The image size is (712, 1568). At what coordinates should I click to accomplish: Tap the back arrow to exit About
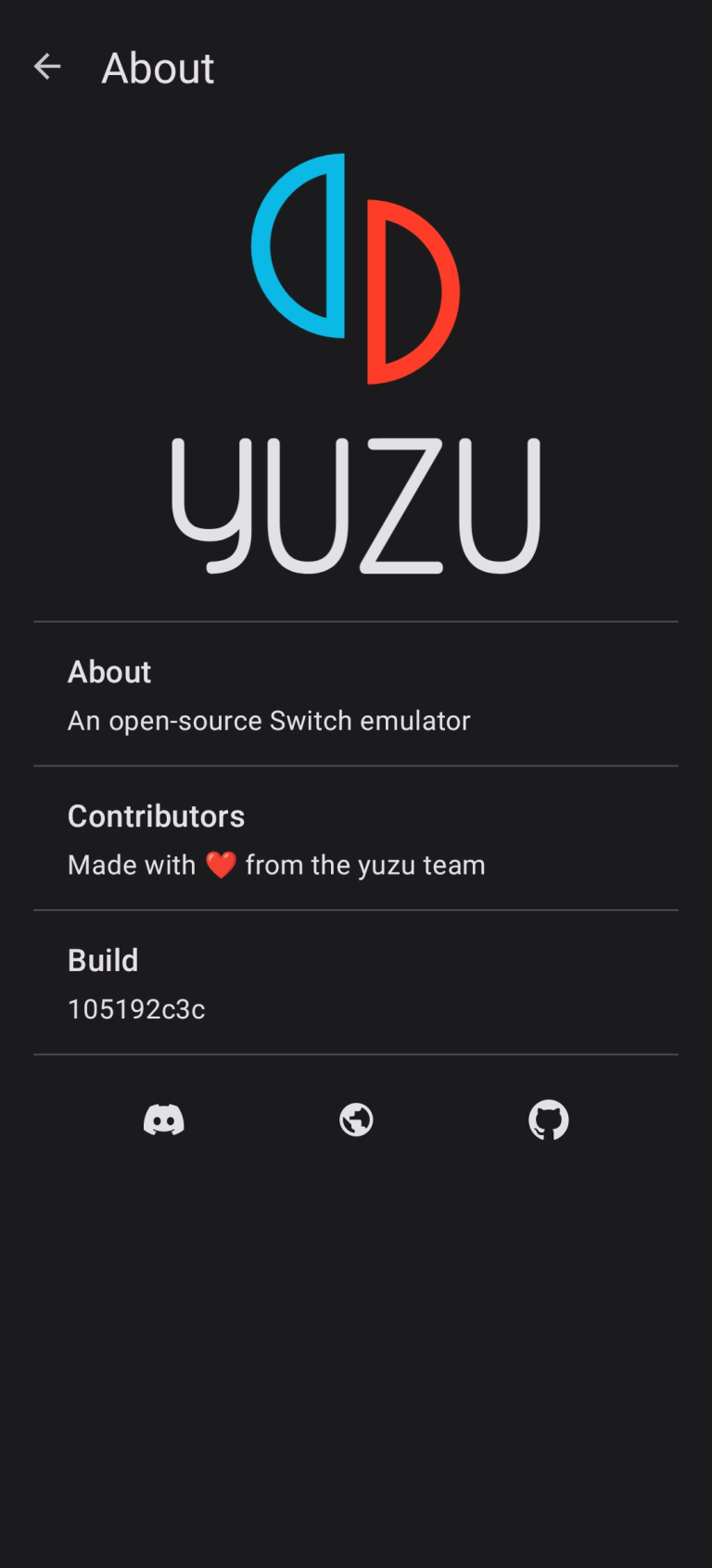[47, 66]
